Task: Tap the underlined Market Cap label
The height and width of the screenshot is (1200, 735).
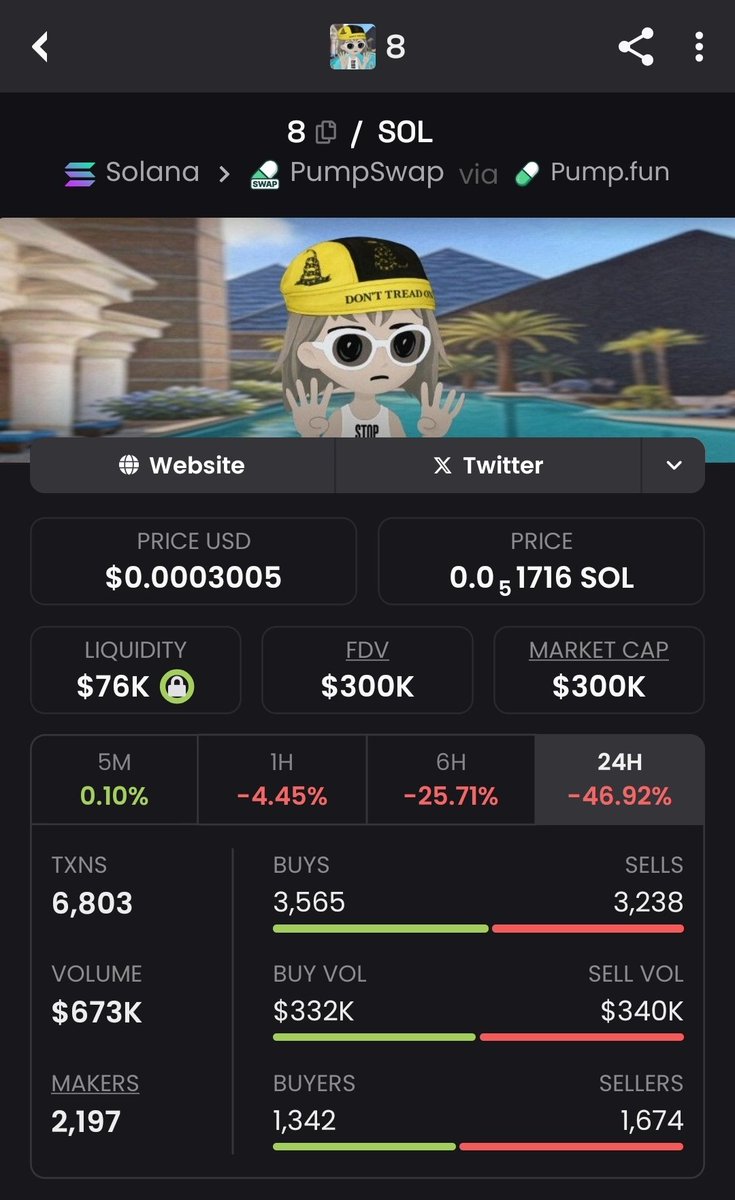Action: [598, 650]
